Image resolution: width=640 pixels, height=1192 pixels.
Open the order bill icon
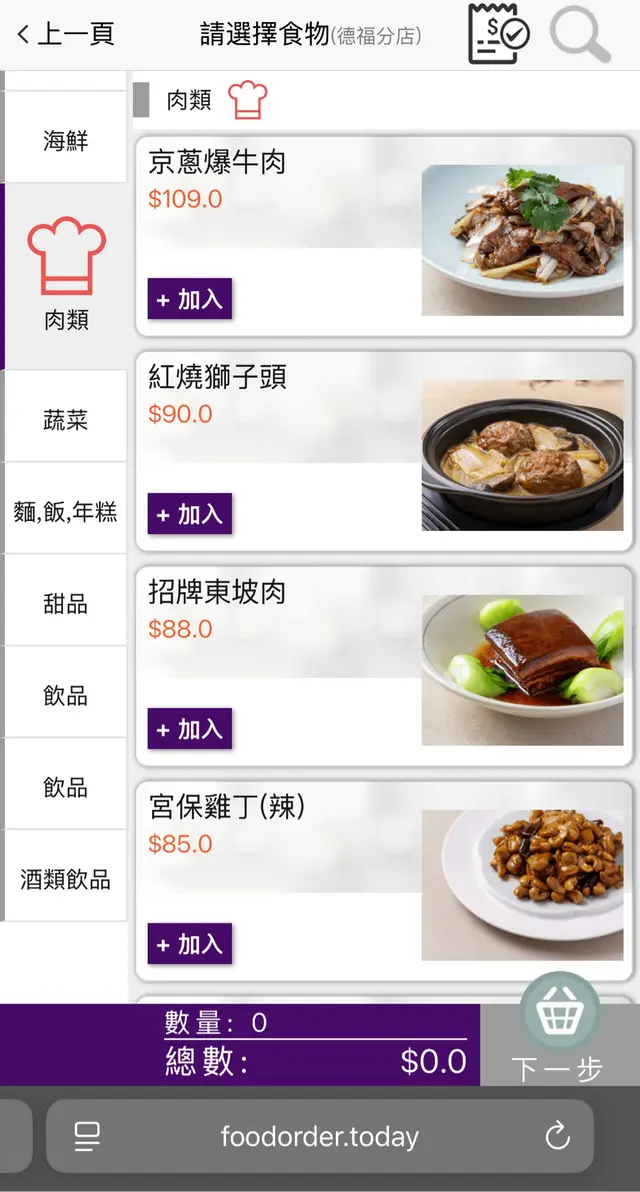[498, 34]
